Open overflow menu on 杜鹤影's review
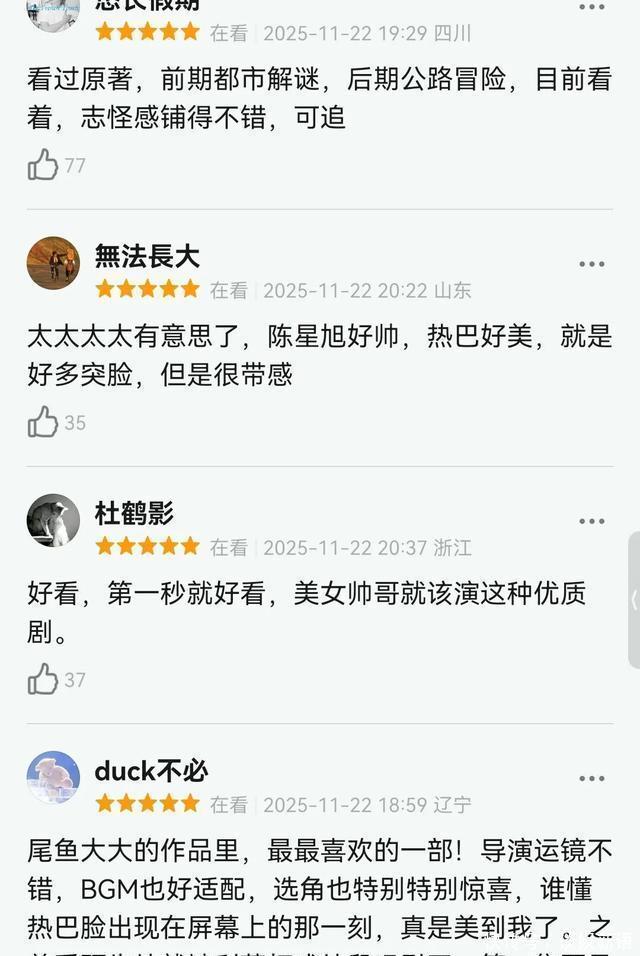 tap(592, 521)
